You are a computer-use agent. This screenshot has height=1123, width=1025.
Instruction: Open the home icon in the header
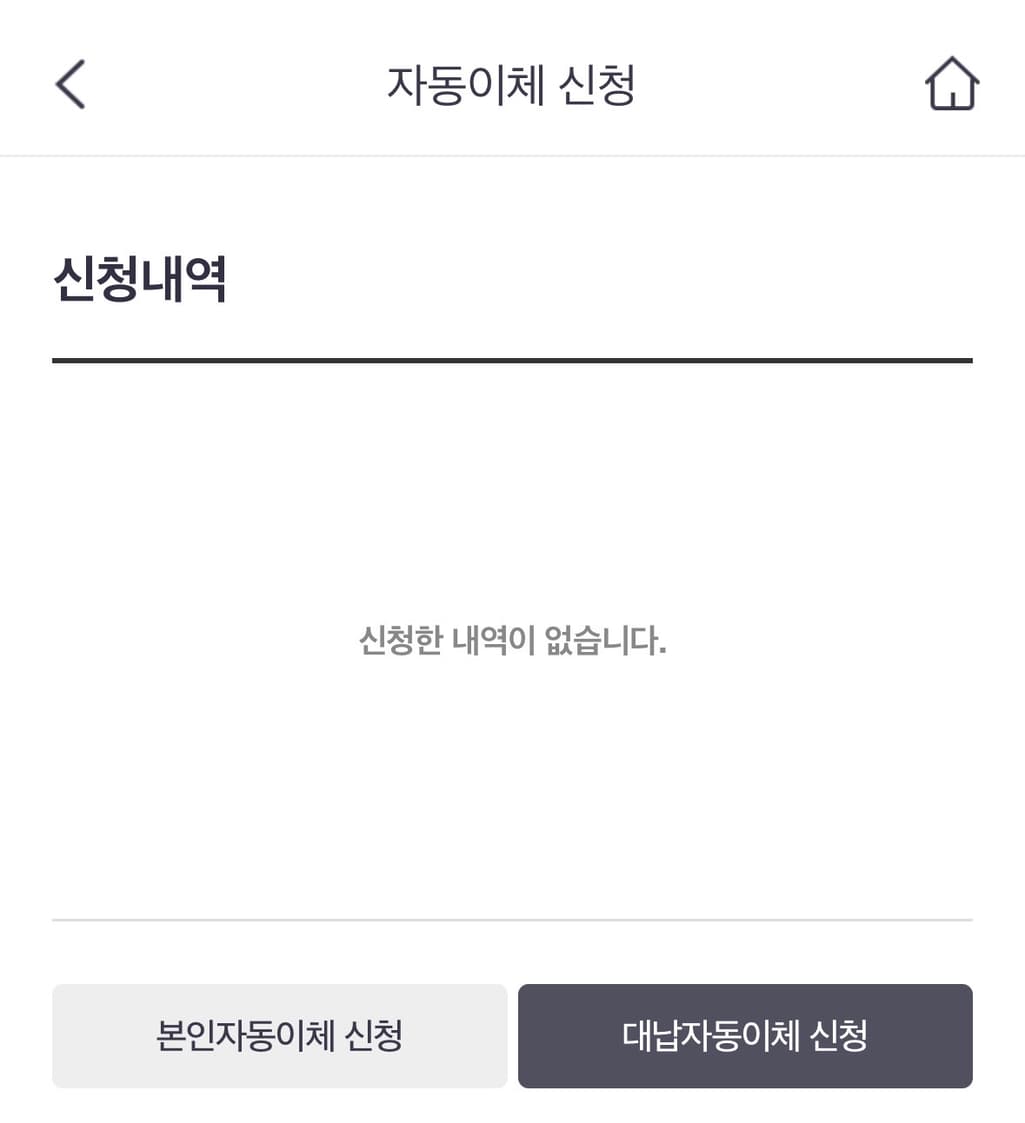click(x=951, y=84)
